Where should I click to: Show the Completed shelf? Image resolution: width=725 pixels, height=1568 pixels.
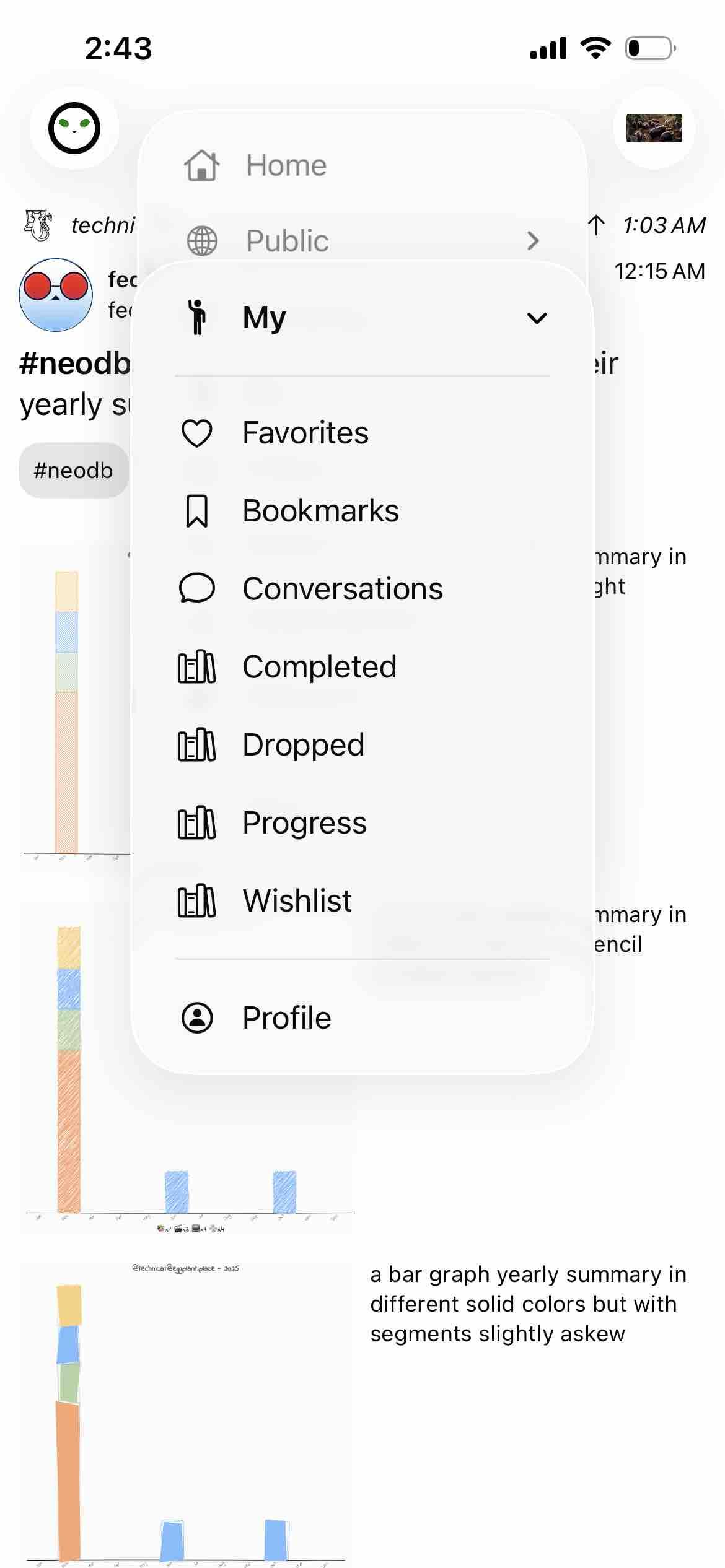tap(319, 667)
